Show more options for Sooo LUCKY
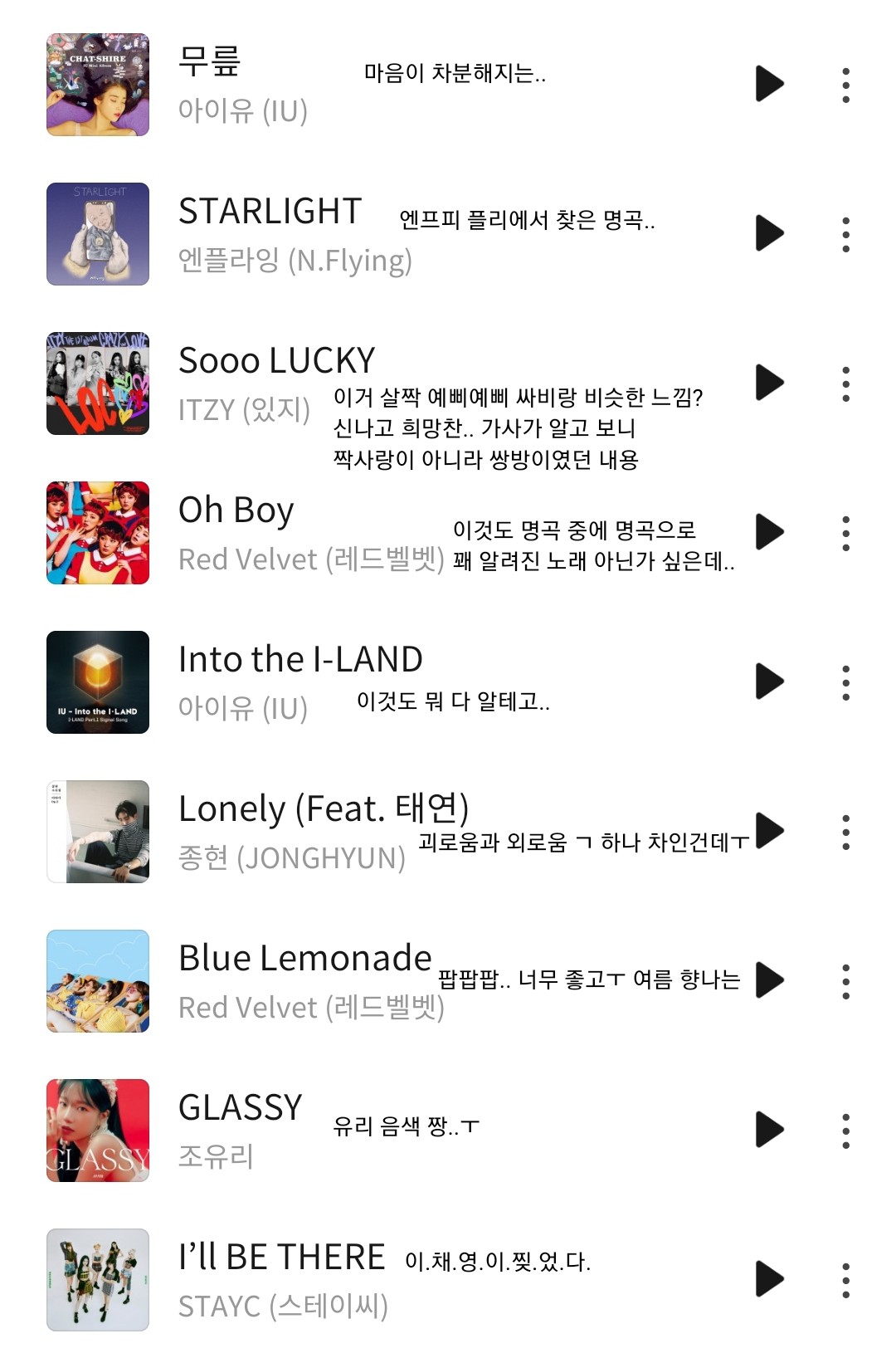The image size is (896, 1353). tap(845, 384)
